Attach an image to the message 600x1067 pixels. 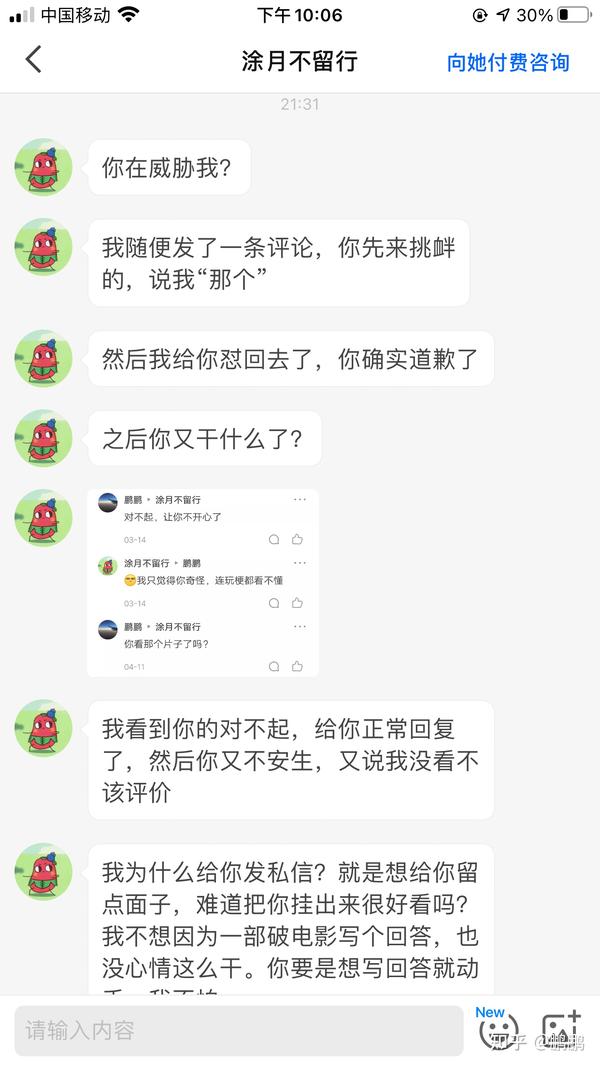coord(562,1030)
